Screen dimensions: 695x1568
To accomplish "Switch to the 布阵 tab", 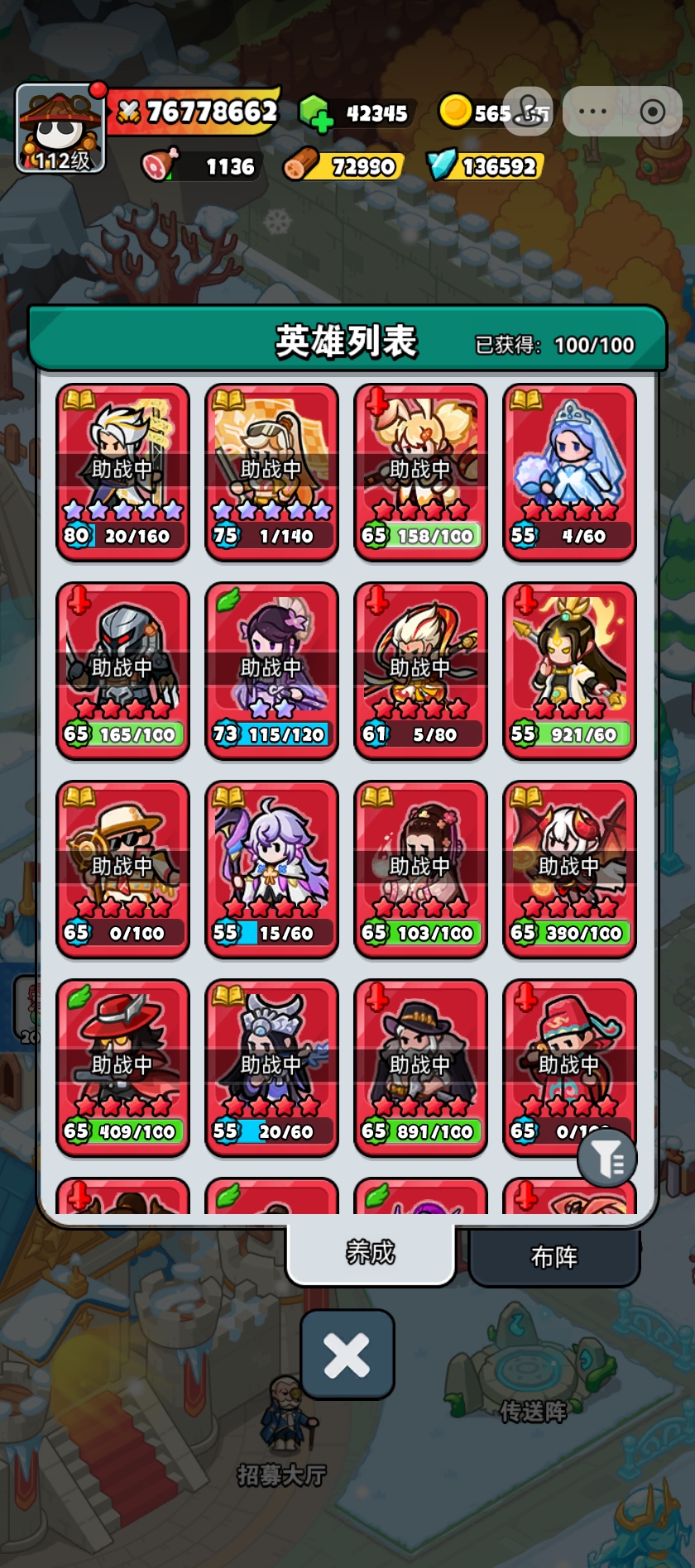I will click(x=554, y=1256).
